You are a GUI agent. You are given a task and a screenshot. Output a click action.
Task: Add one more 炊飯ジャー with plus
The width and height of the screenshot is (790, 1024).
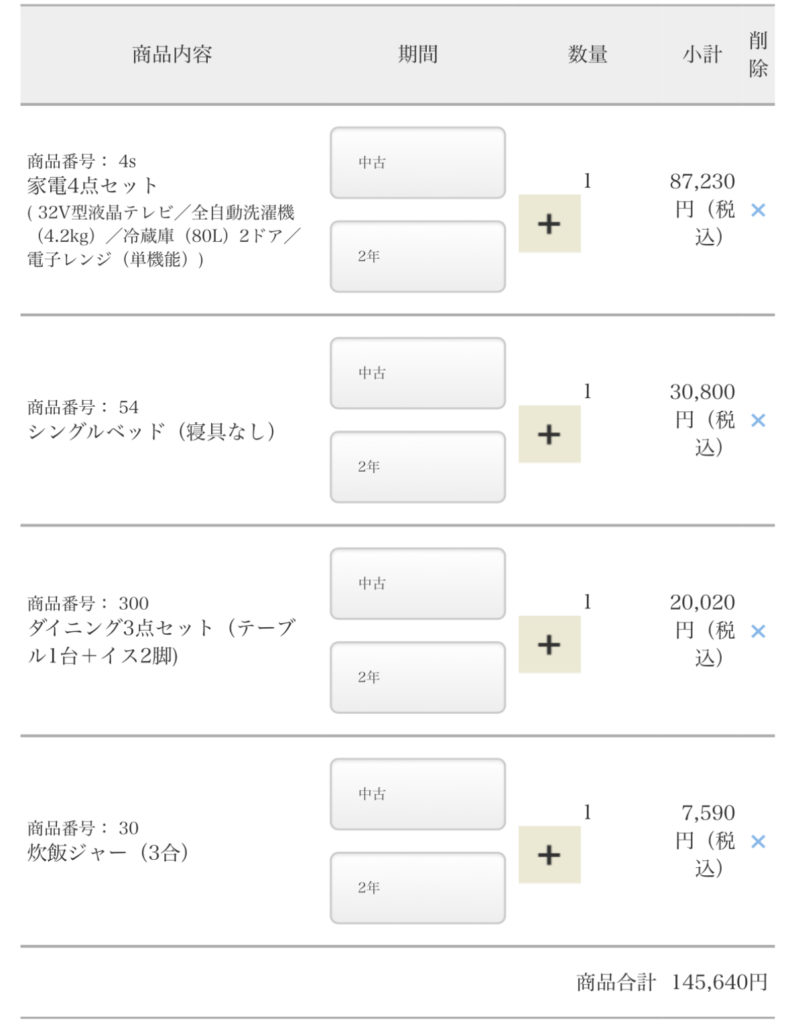pos(549,854)
